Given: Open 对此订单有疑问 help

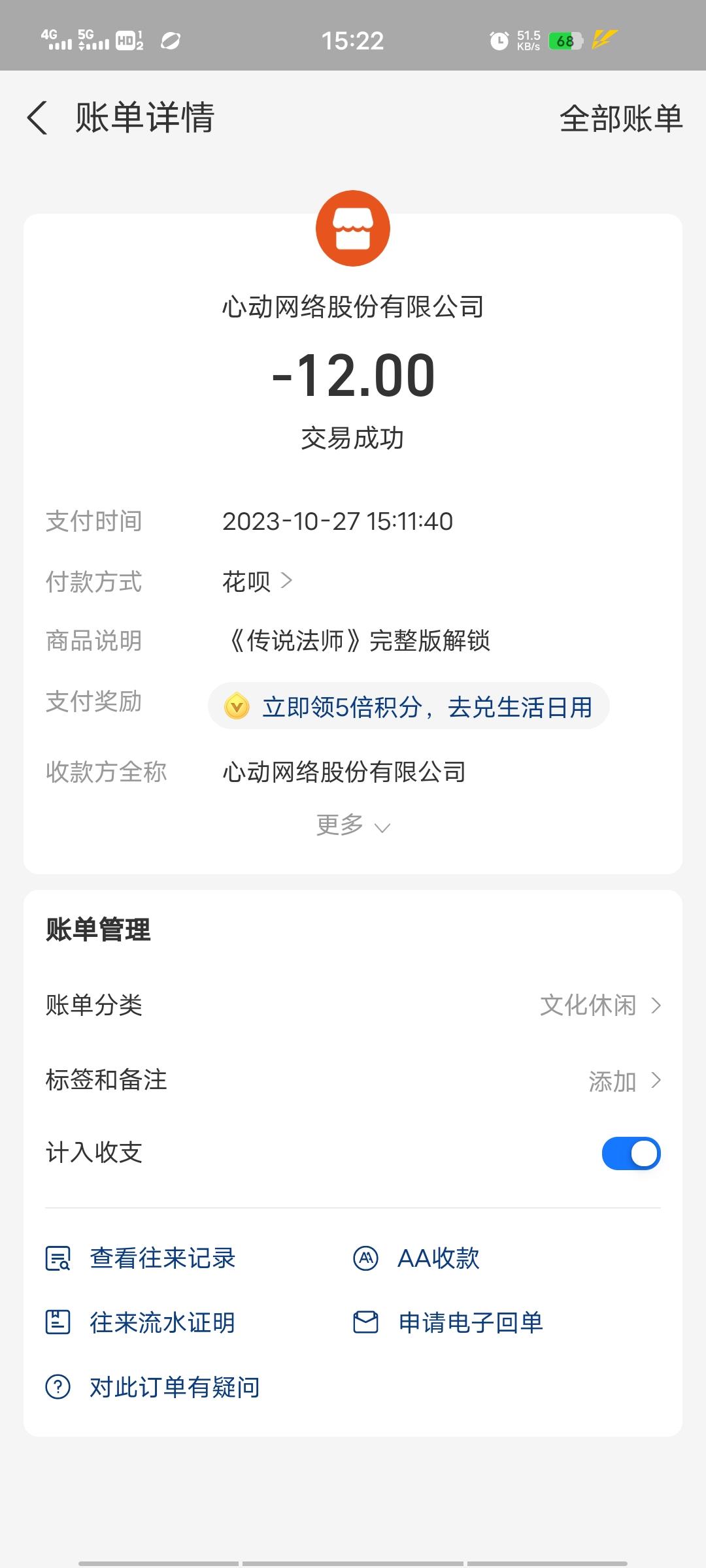Looking at the screenshot, I should click(x=152, y=1386).
